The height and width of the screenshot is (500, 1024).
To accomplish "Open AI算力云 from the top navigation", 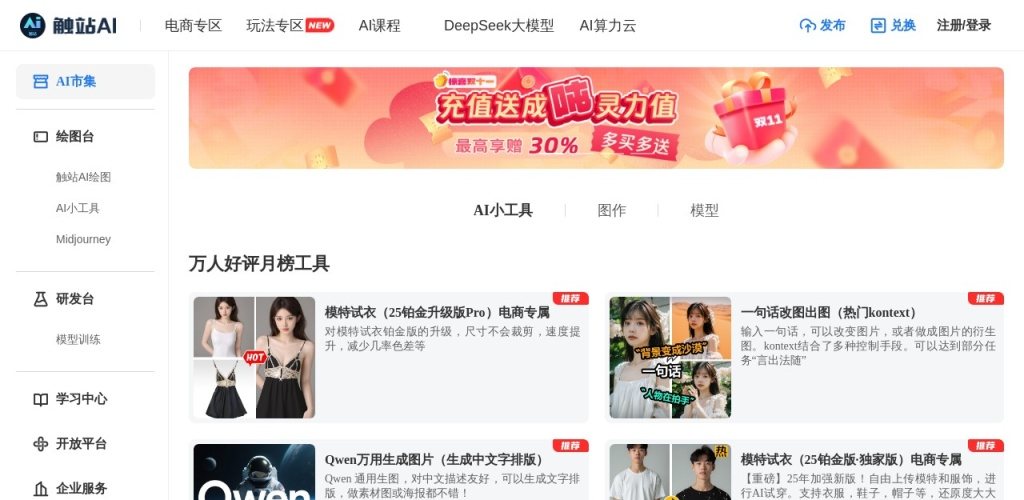I will click(x=607, y=25).
